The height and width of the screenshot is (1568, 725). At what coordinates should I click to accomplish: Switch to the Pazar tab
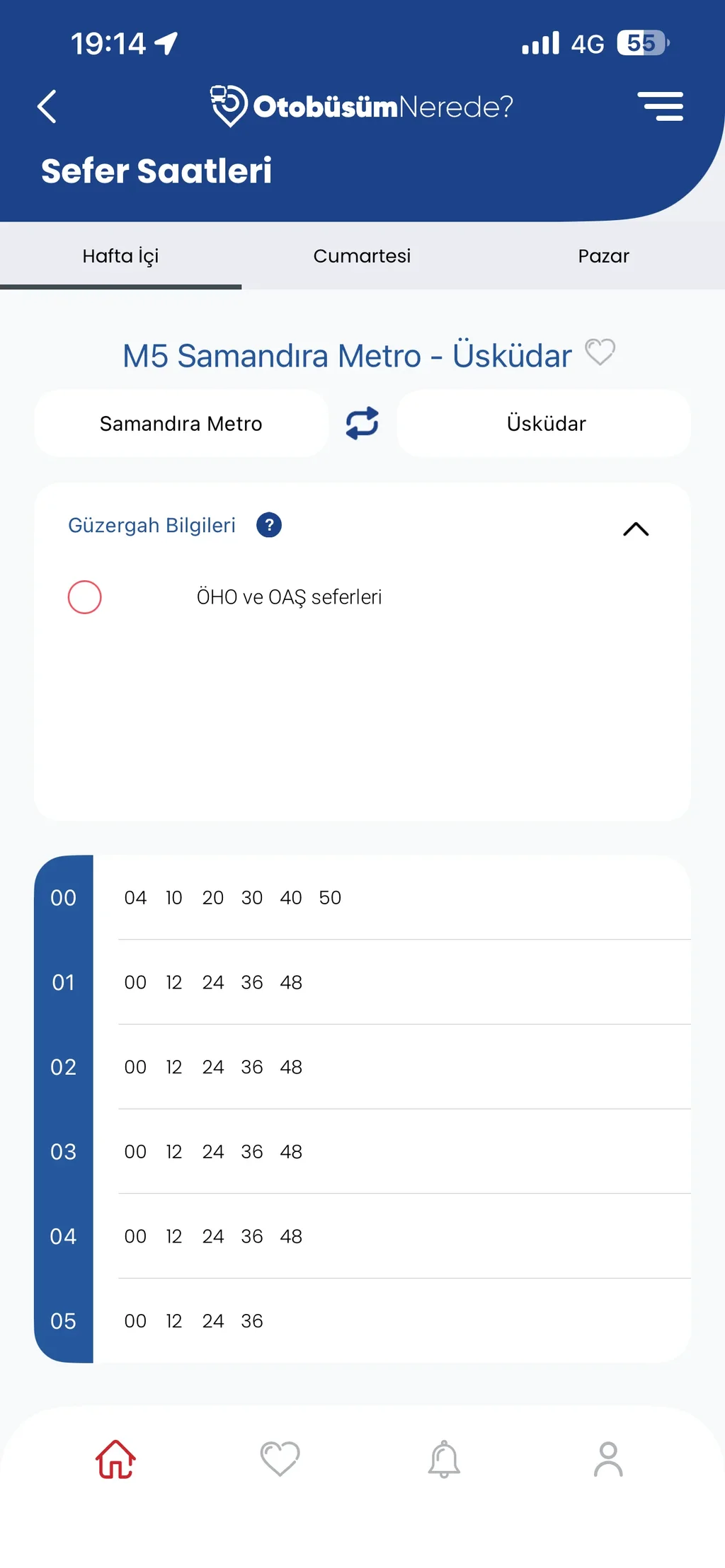(x=603, y=256)
